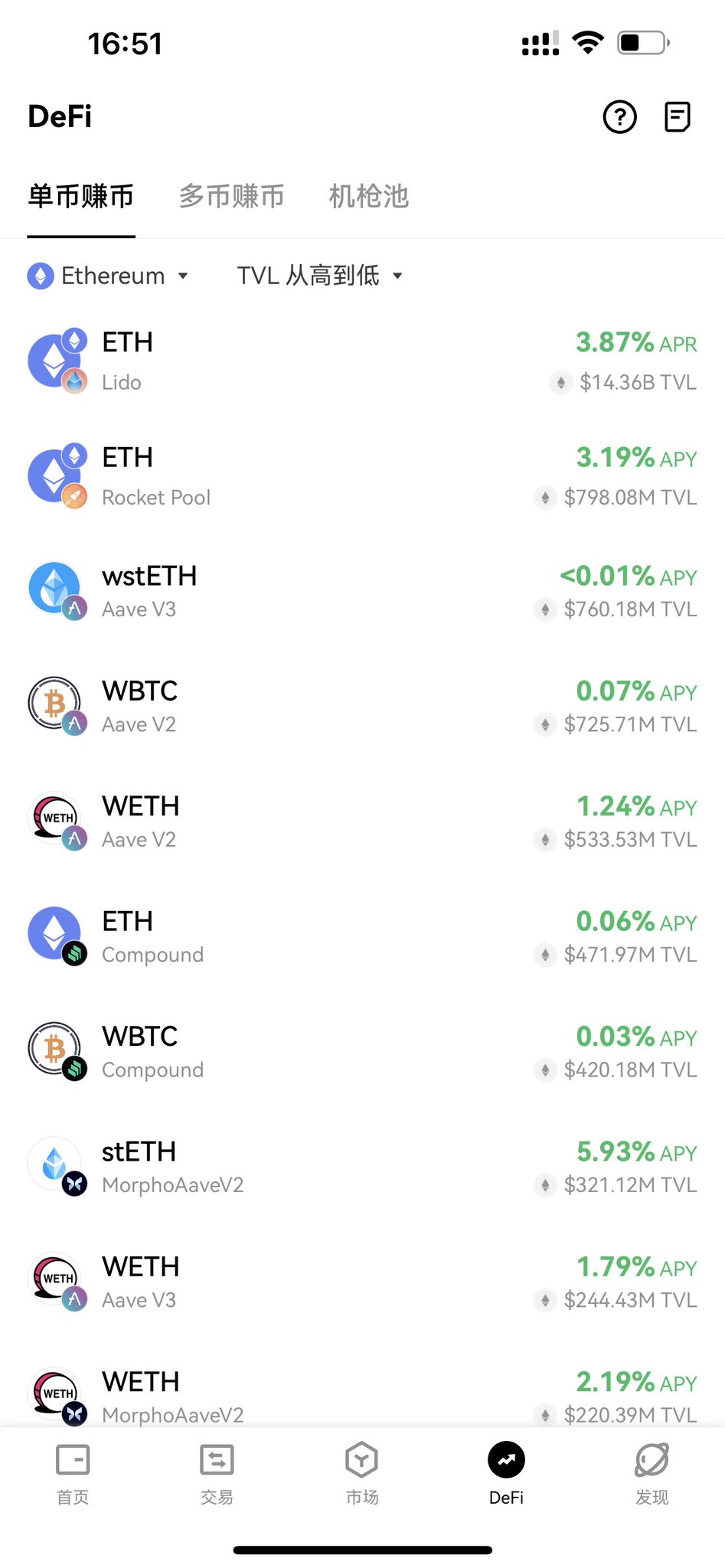
Task: Switch to the 多币赚币 tab
Action: (231, 196)
